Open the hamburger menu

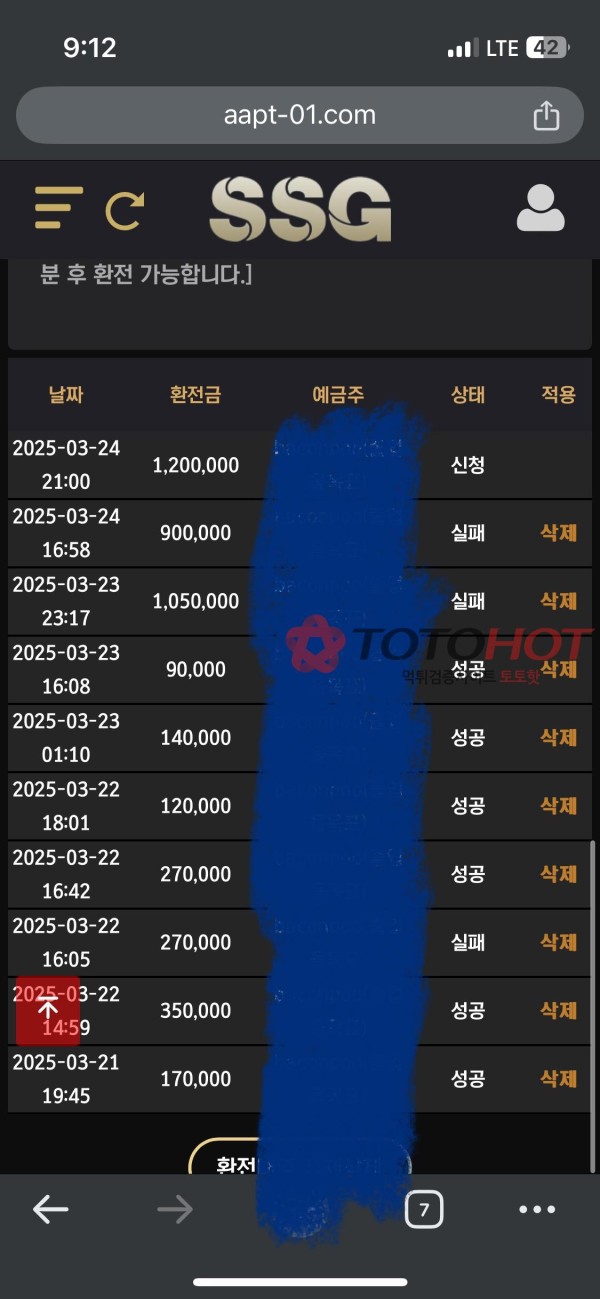pyautogui.click(x=58, y=208)
